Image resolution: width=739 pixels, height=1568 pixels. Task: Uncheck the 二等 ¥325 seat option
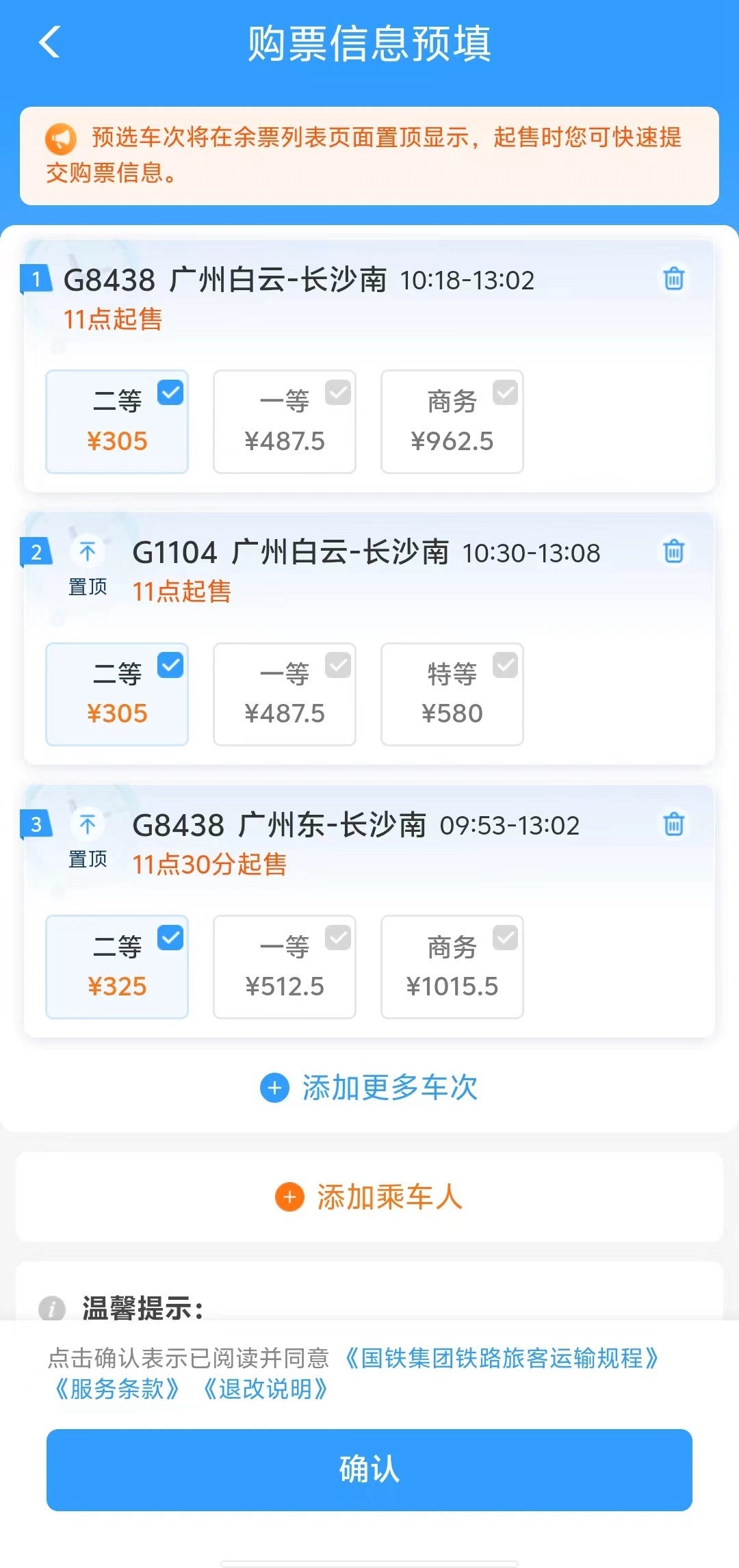pyautogui.click(x=117, y=967)
